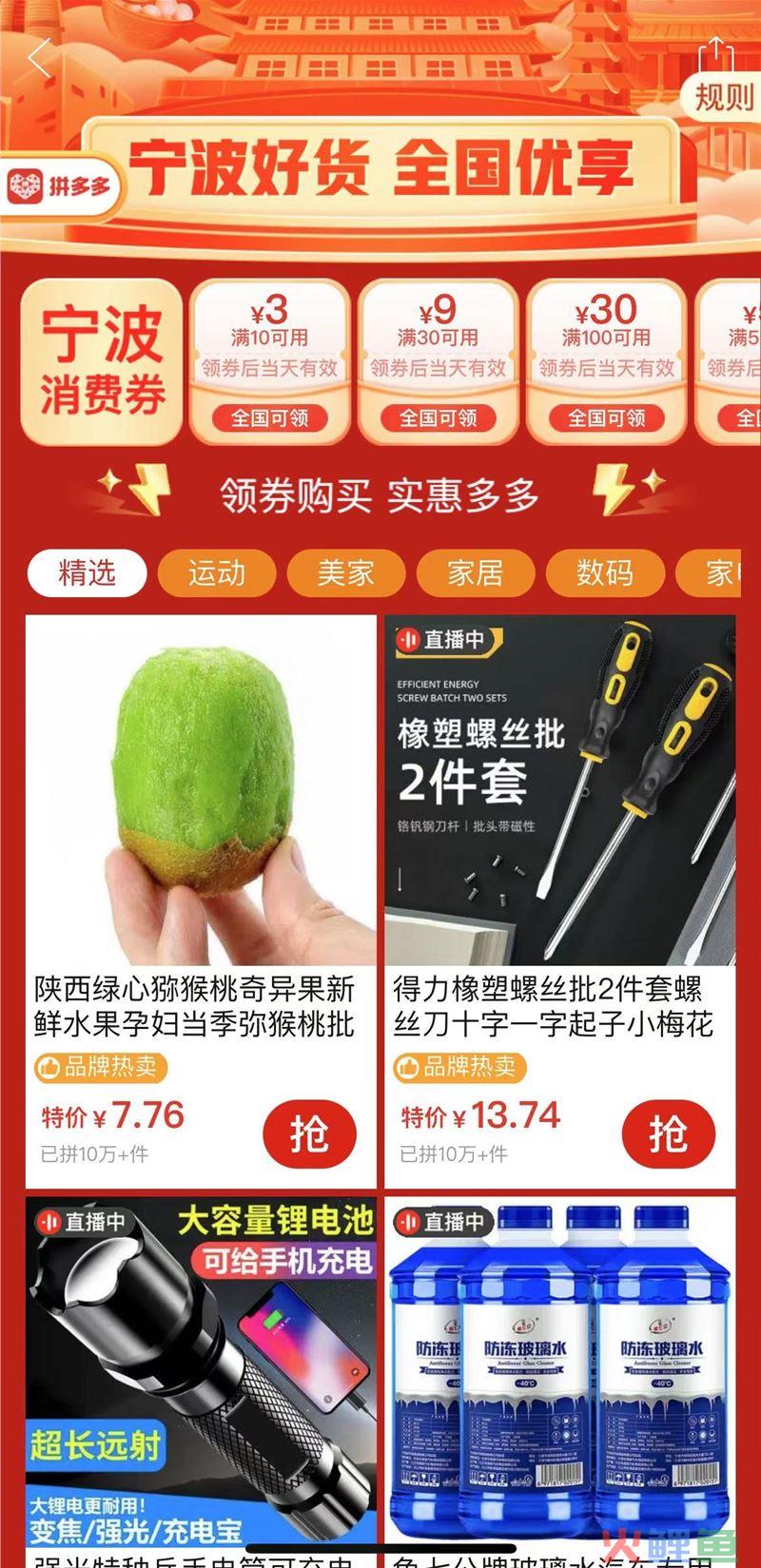Viewport: 761px width, 1568px height.
Task: Open the 规则 rules button
Action: (x=723, y=96)
